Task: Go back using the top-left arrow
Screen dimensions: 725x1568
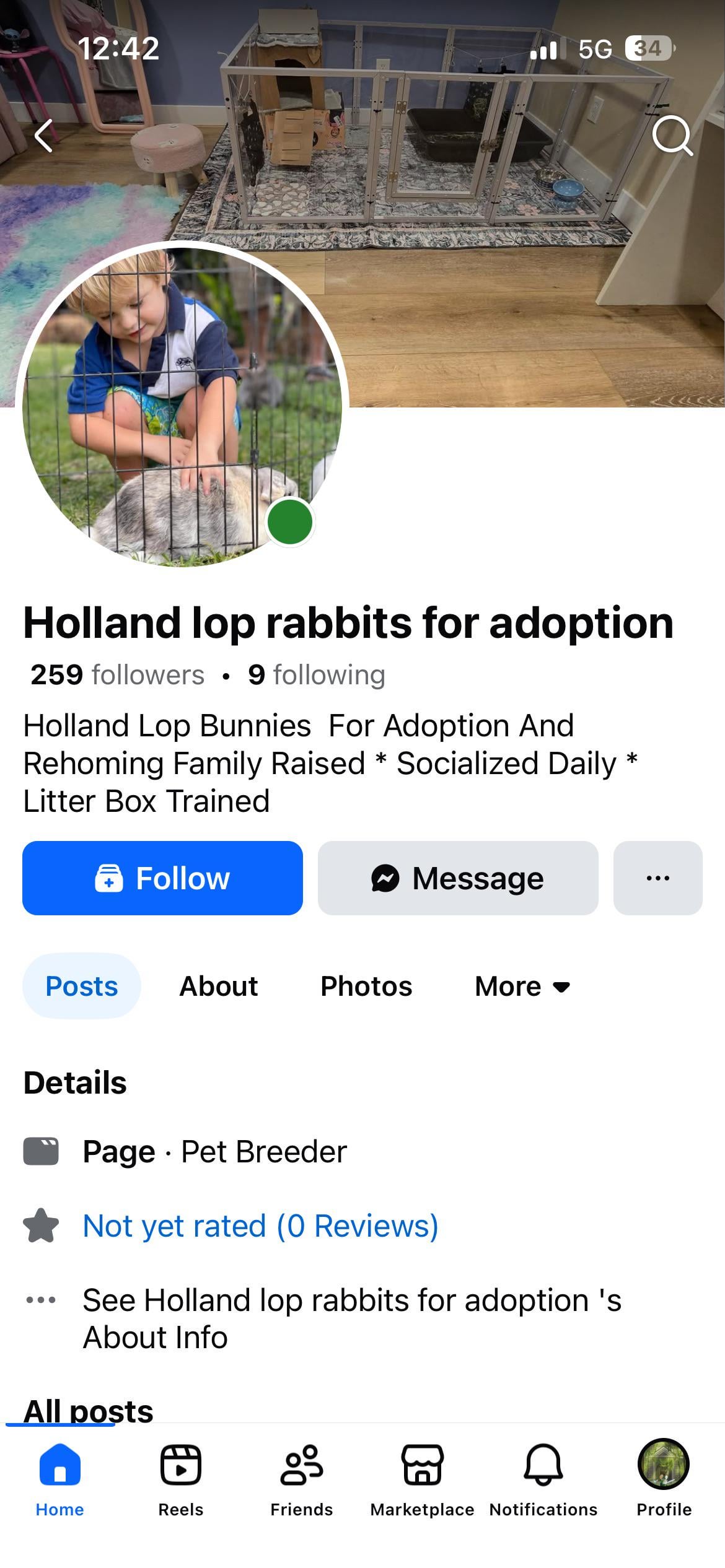Action: point(43,136)
